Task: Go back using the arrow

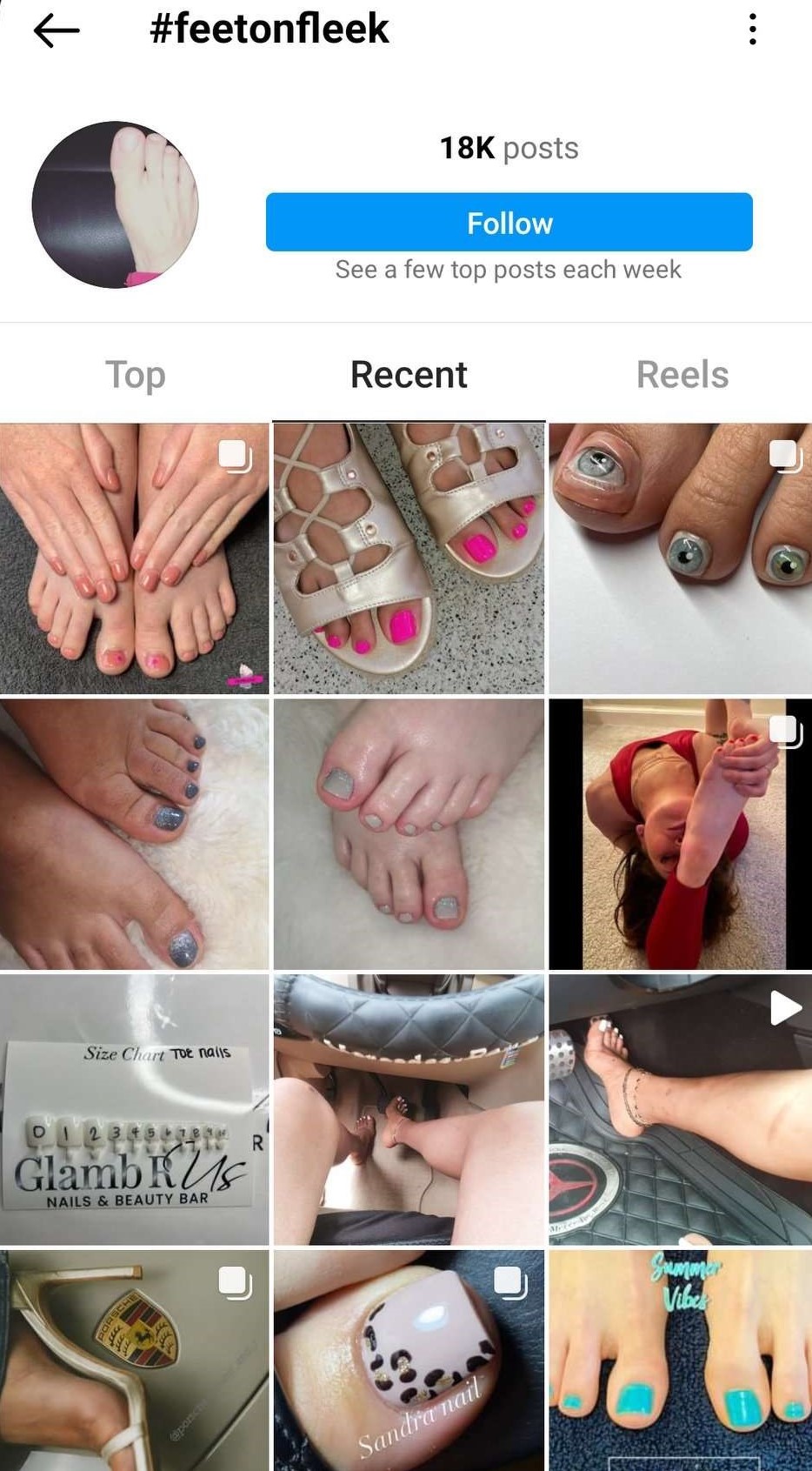Action: pos(57,30)
